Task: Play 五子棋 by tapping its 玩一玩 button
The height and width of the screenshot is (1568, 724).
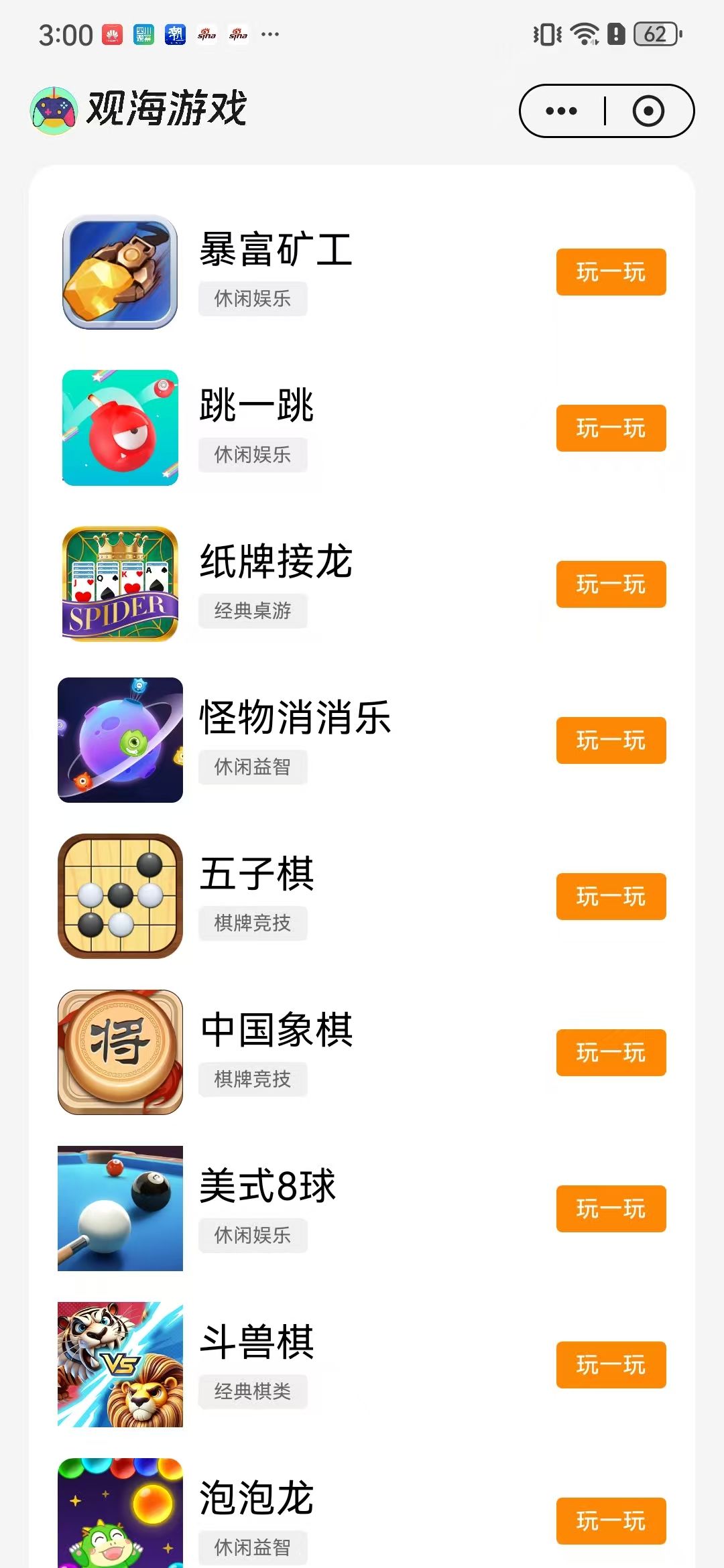Action: [611, 897]
